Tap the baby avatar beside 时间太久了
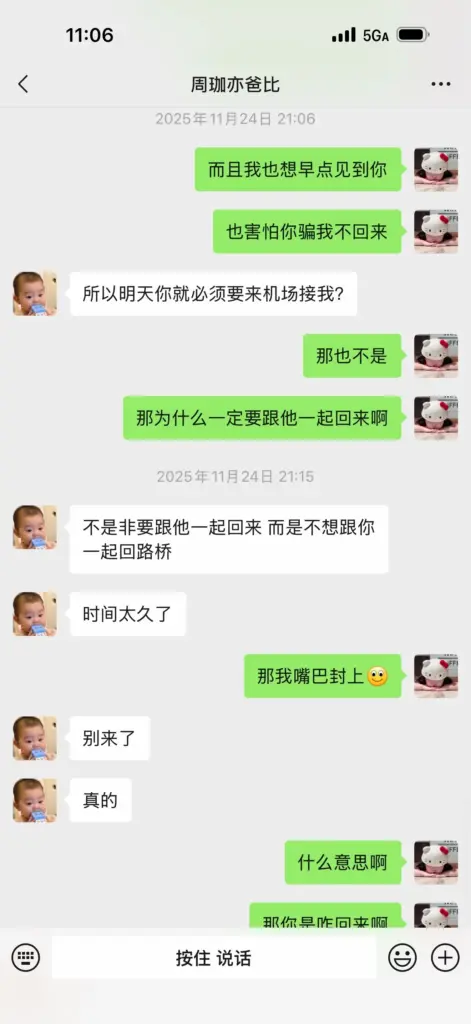Screen dimensions: 471x1024 [35, 614]
